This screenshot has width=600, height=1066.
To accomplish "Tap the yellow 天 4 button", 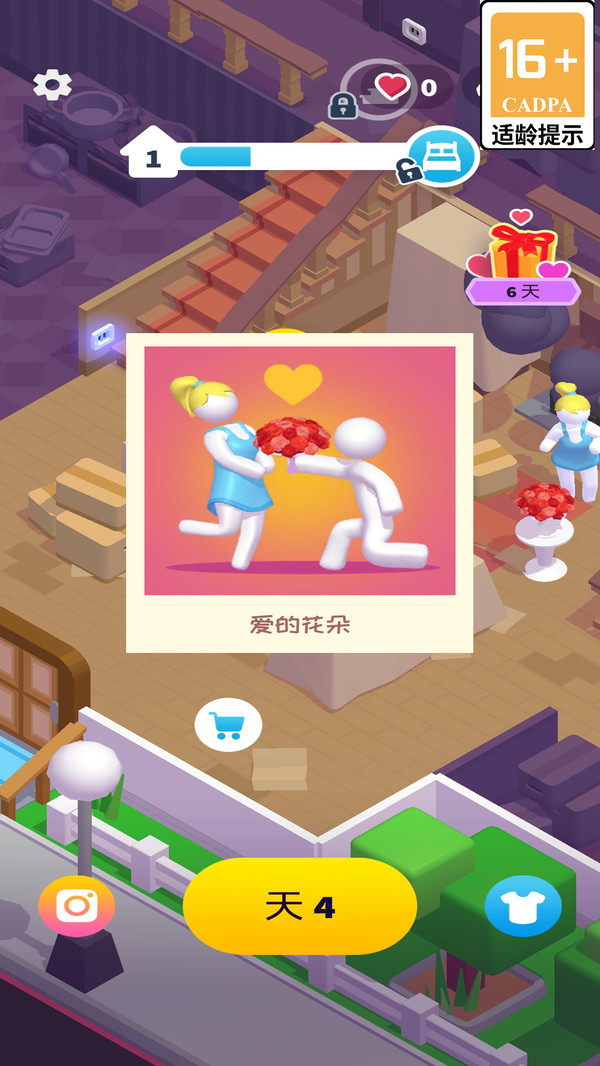I will pyautogui.click(x=300, y=906).
